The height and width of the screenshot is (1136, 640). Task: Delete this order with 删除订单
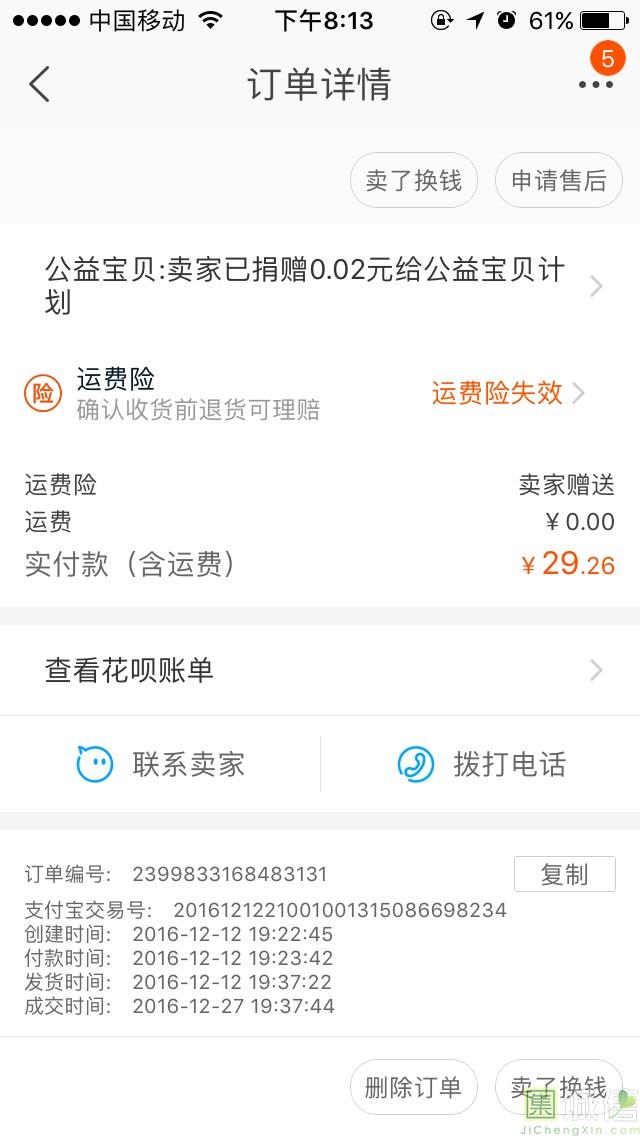click(x=413, y=1087)
